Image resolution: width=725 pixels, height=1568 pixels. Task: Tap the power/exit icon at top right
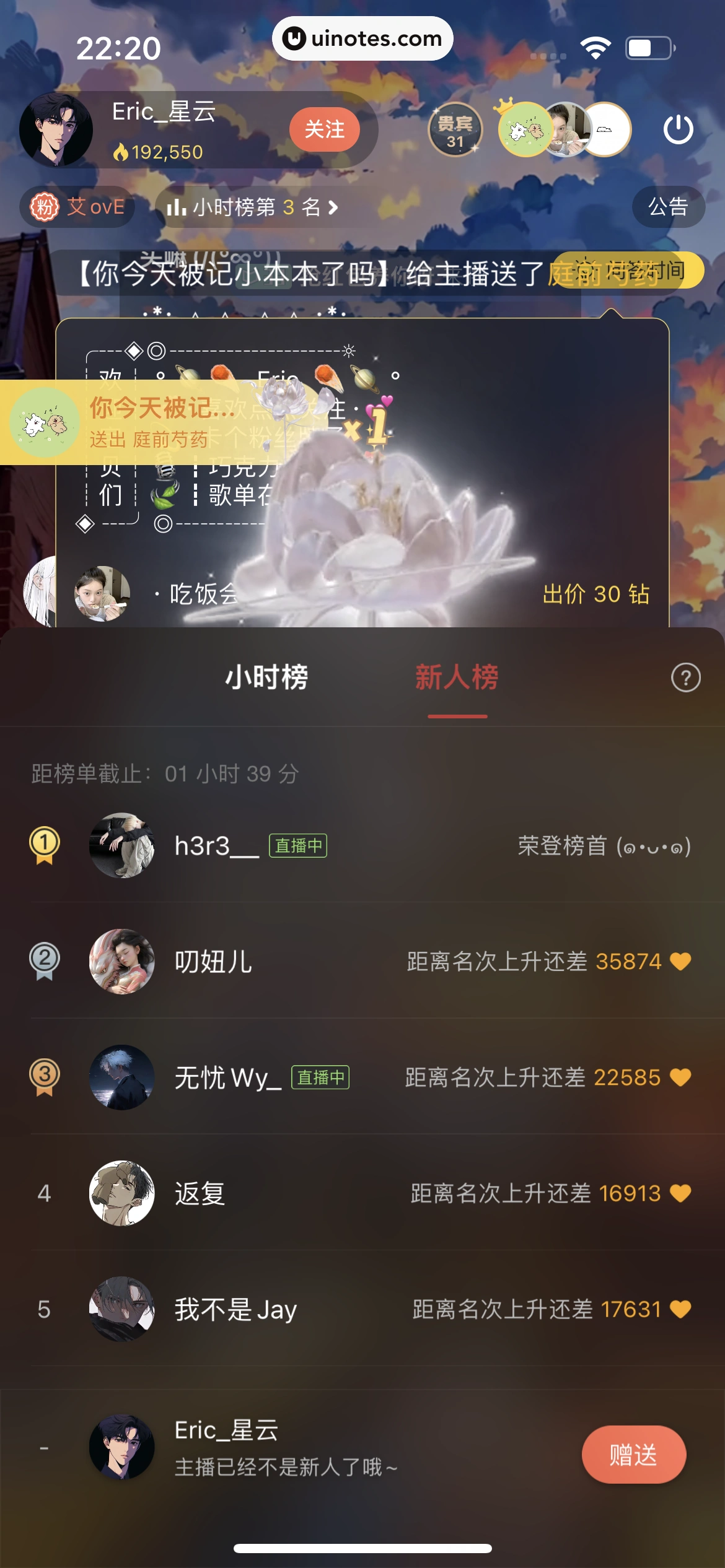coord(677,129)
